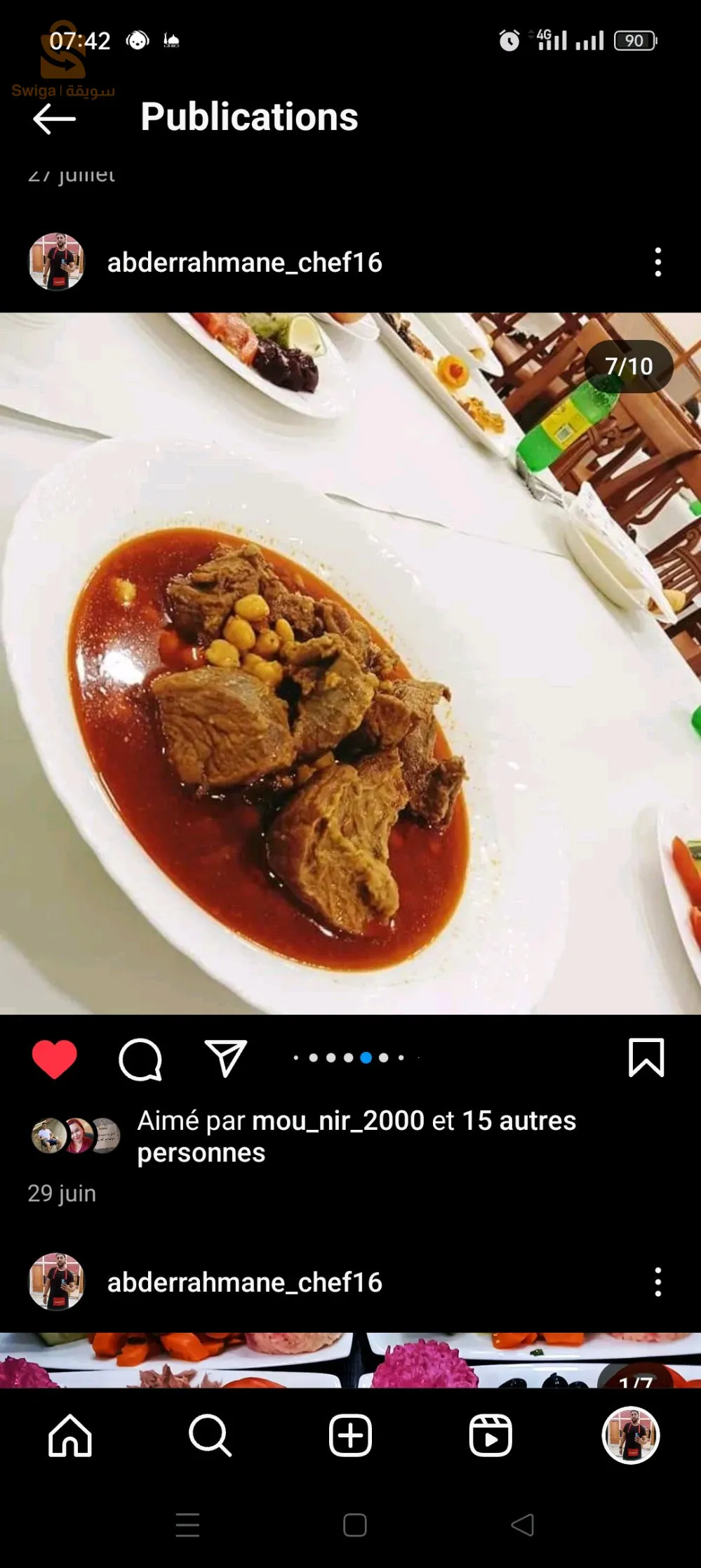Open comments on the meat stew post

click(140, 1058)
